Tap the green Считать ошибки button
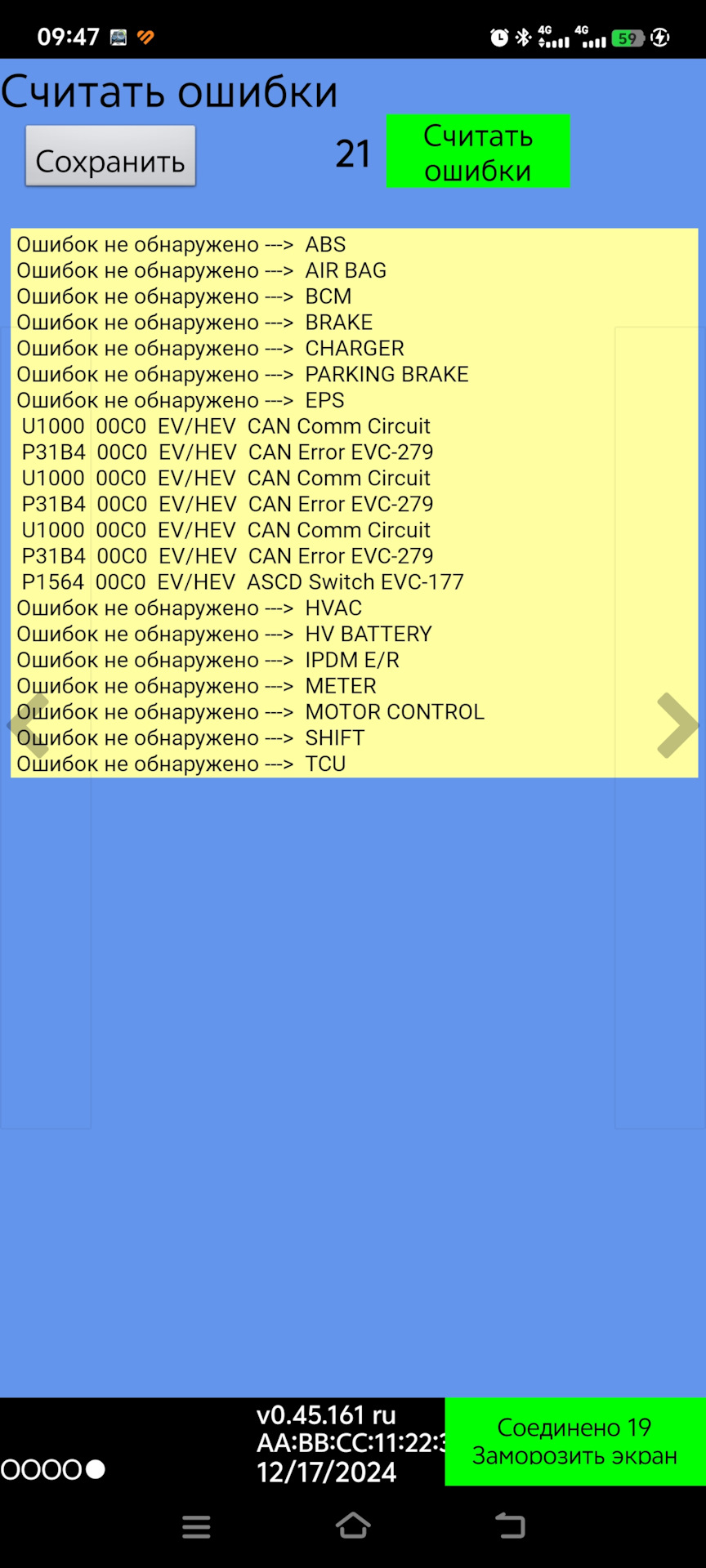The height and width of the screenshot is (1568, 706). pos(477,152)
